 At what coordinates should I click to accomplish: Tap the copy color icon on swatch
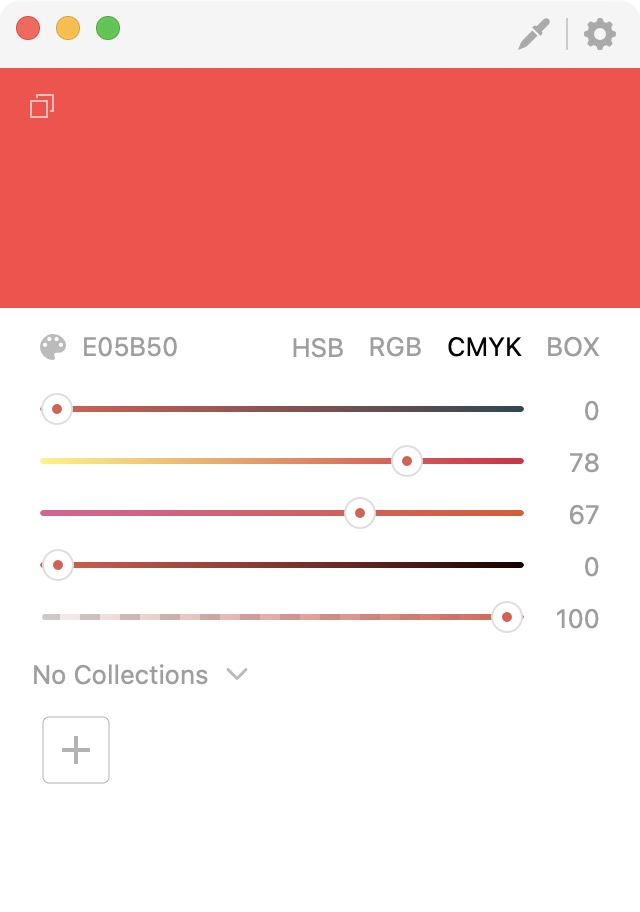click(42, 106)
